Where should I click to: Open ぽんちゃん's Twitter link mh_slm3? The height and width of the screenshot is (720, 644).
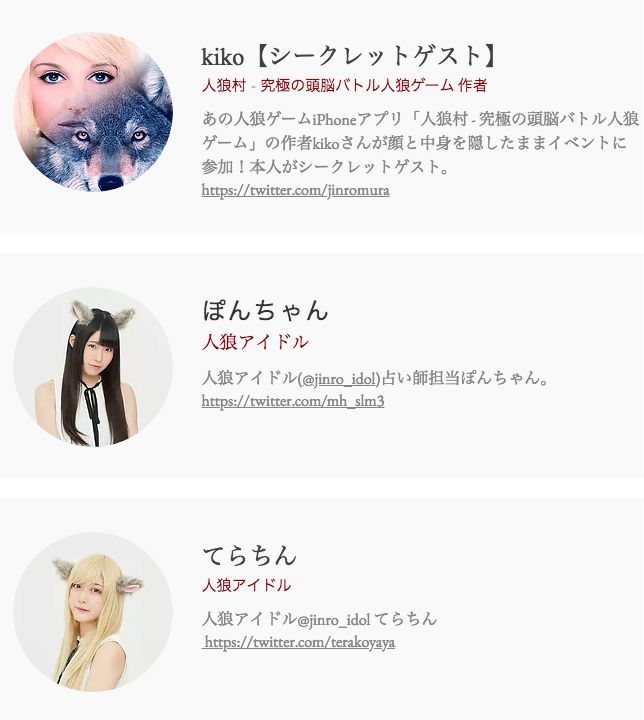pyautogui.click(x=292, y=401)
